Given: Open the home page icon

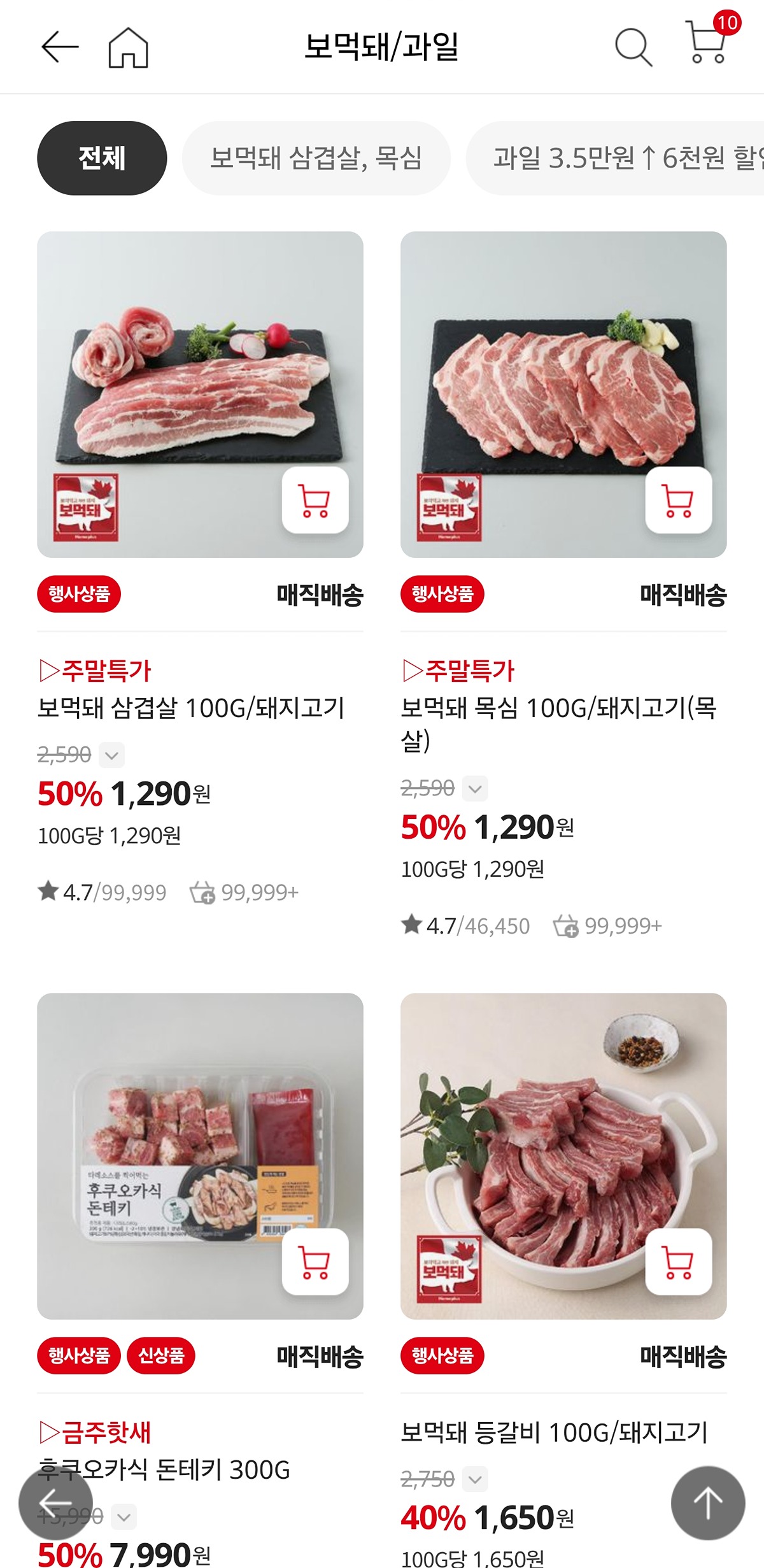Looking at the screenshot, I should pyautogui.click(x=128, y=47).
